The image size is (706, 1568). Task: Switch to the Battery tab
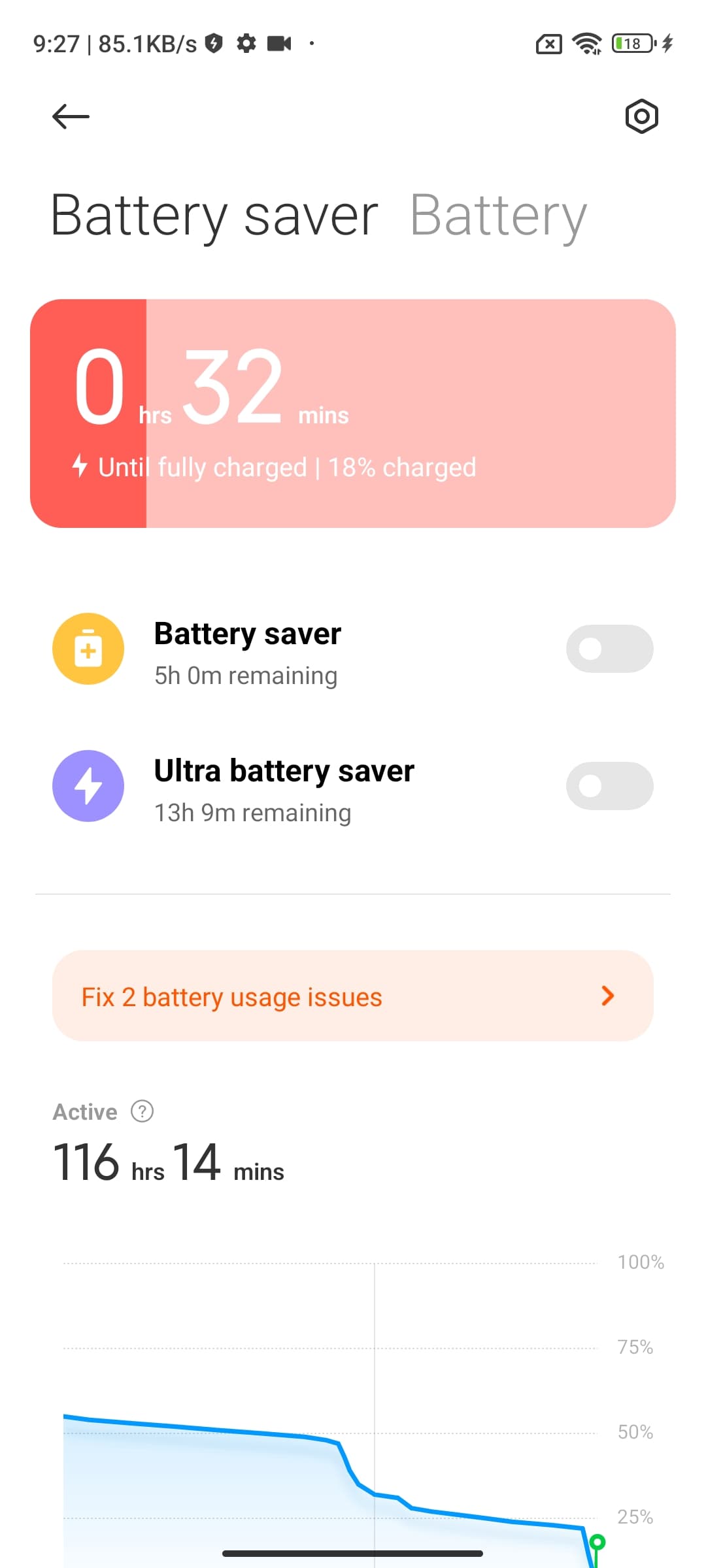pos(498,216)
